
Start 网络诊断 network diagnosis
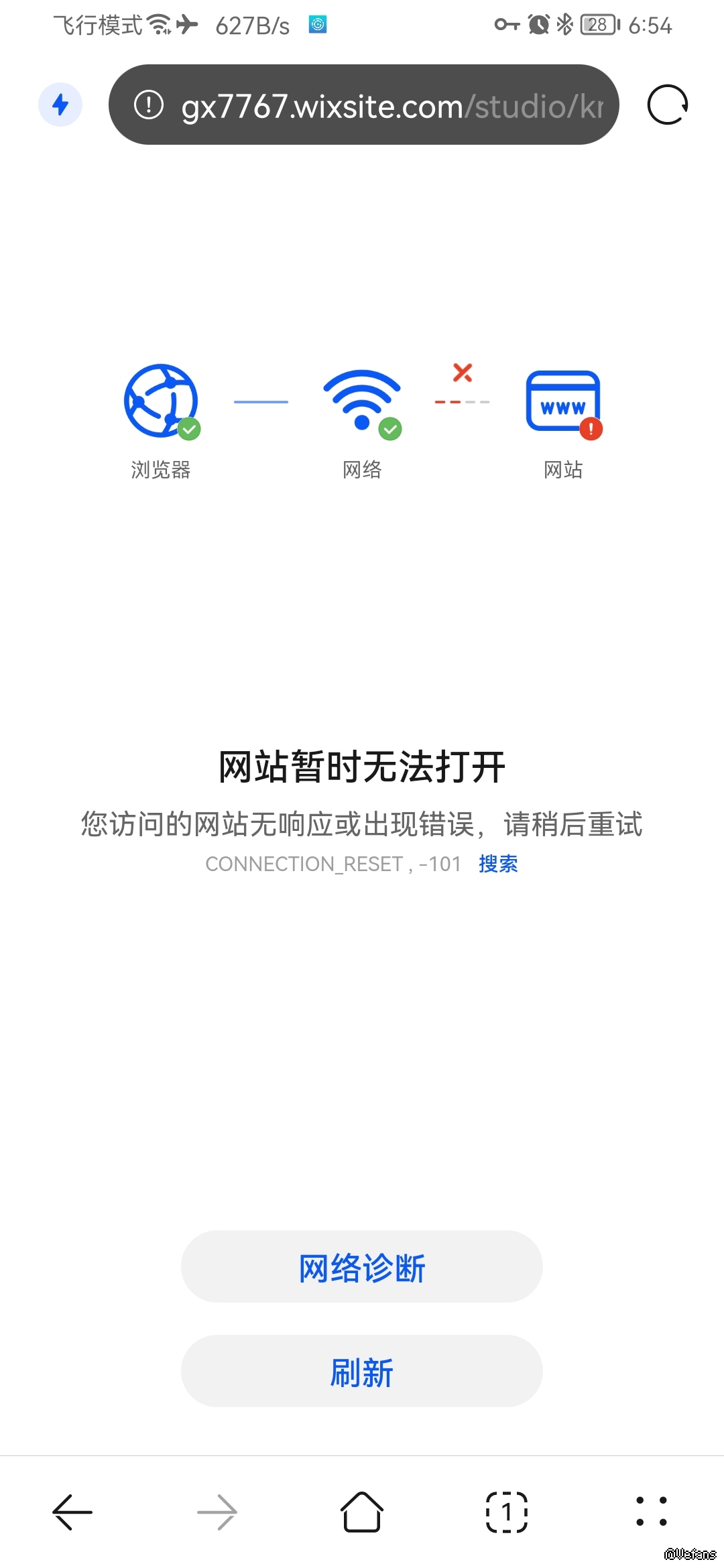point(362,1267)
